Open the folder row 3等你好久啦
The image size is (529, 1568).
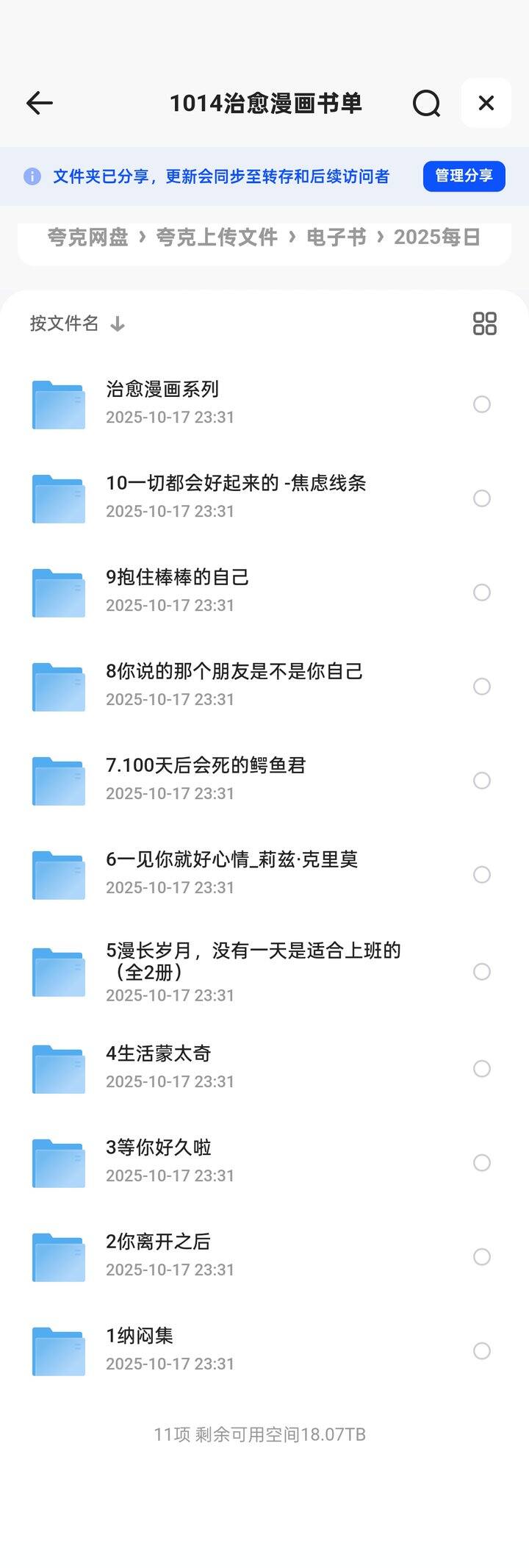pos(220,1161)
